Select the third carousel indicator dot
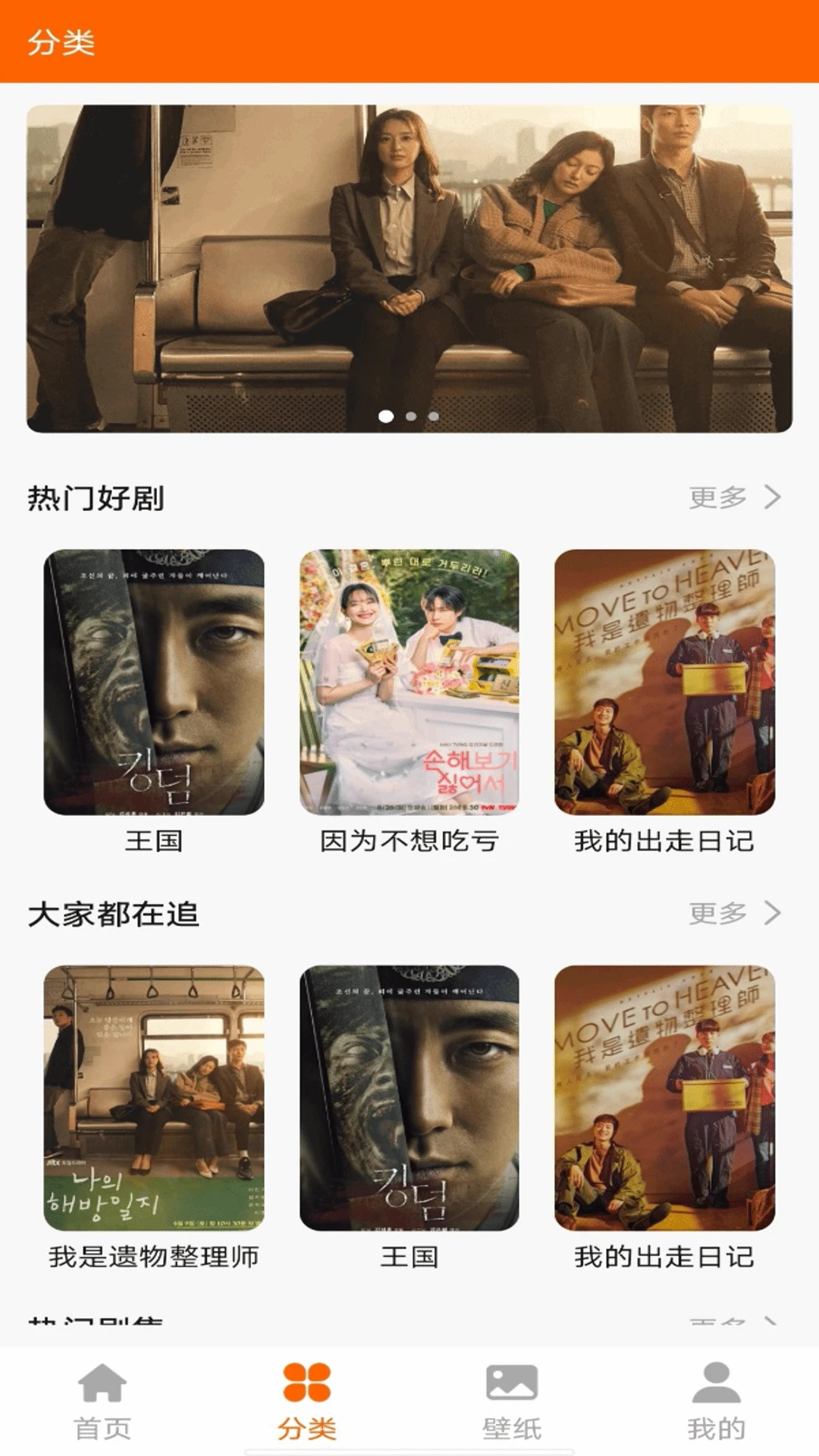 click(x=432, y=415)
